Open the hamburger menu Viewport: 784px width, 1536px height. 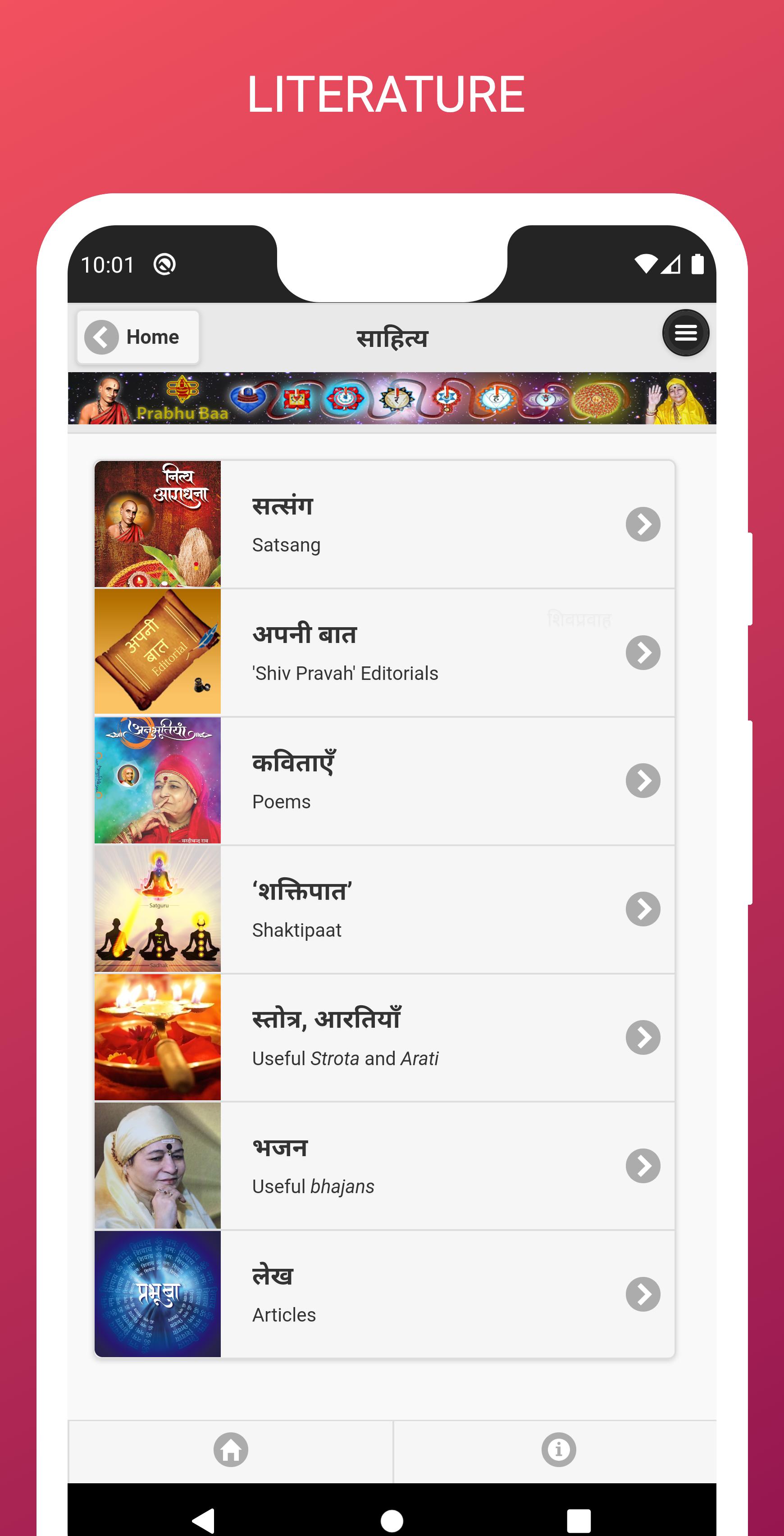pos(686,333)
